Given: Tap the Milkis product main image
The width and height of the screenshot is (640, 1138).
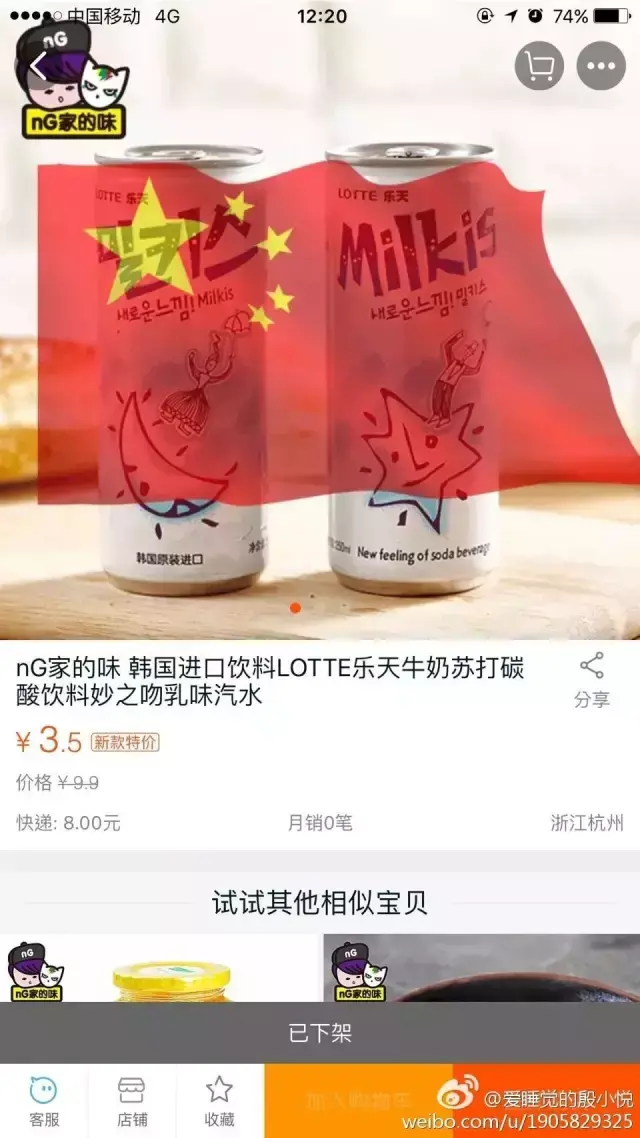Looking at the screenshot, I should pos(320,319).
